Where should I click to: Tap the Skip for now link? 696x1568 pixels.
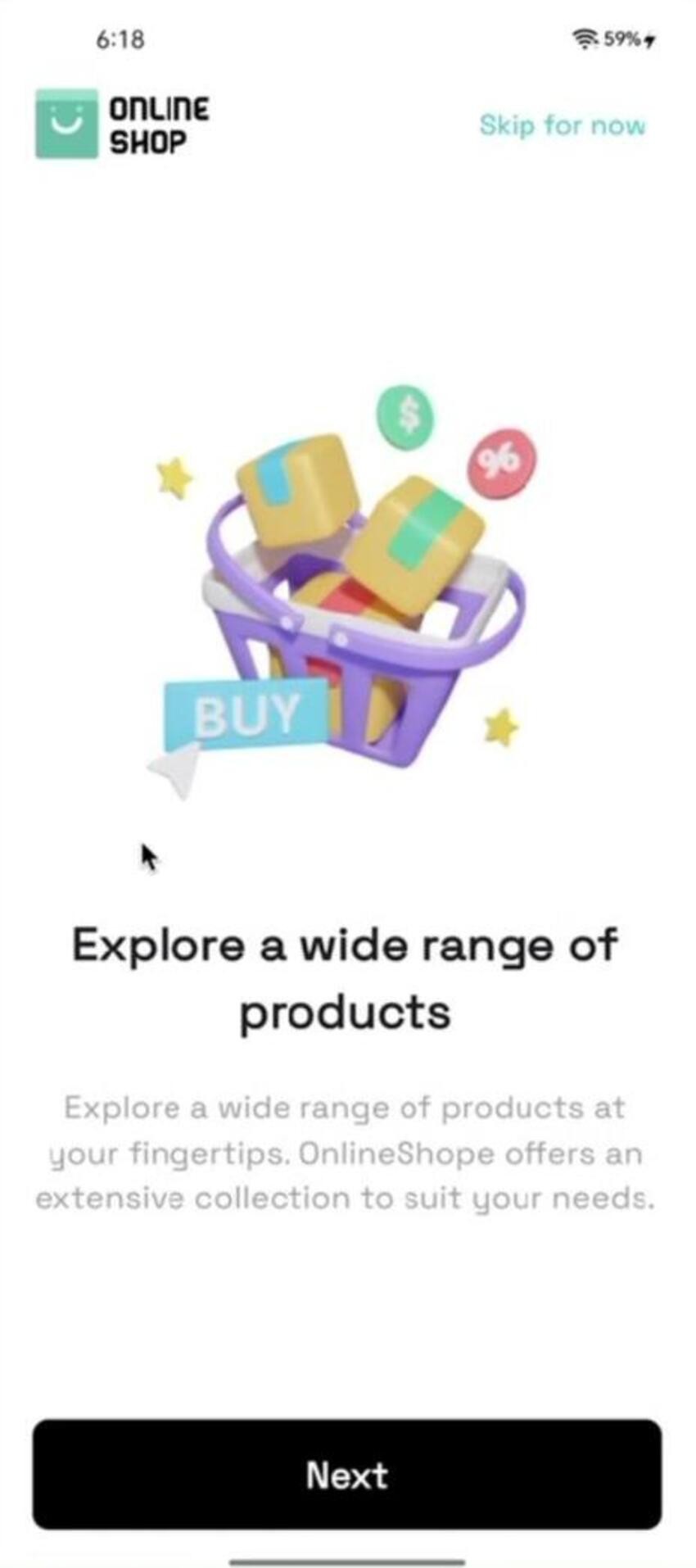(x=563, y=125)
